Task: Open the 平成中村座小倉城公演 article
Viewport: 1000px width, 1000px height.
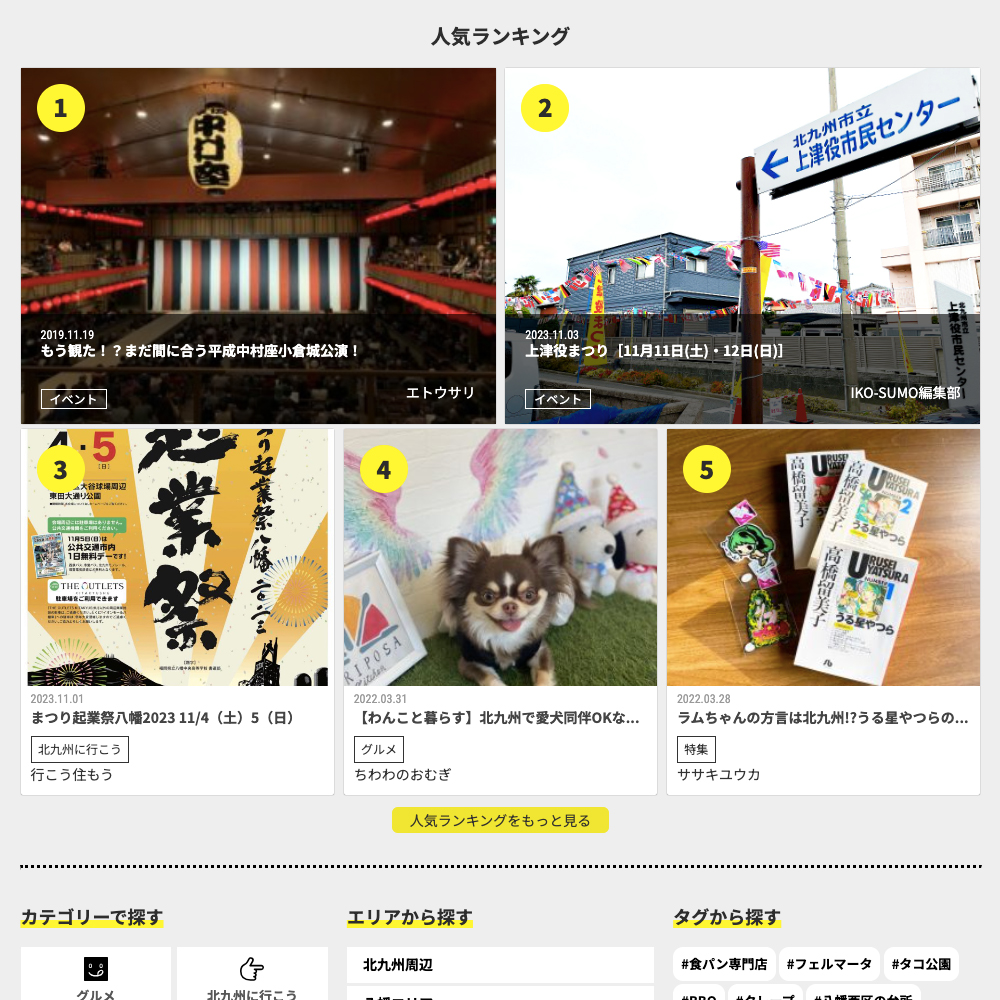Action: click(258, 246)
